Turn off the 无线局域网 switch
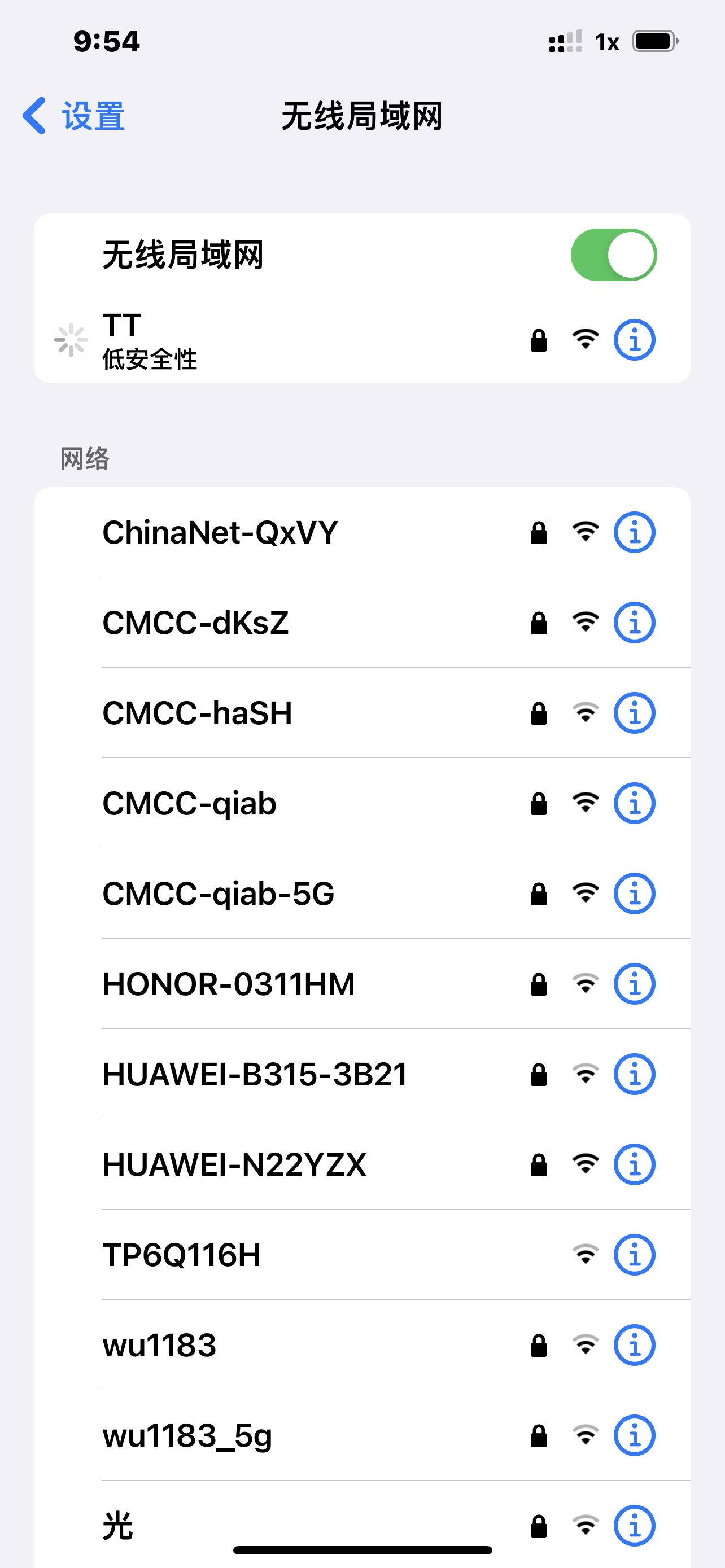 click(x=613, y=255)
